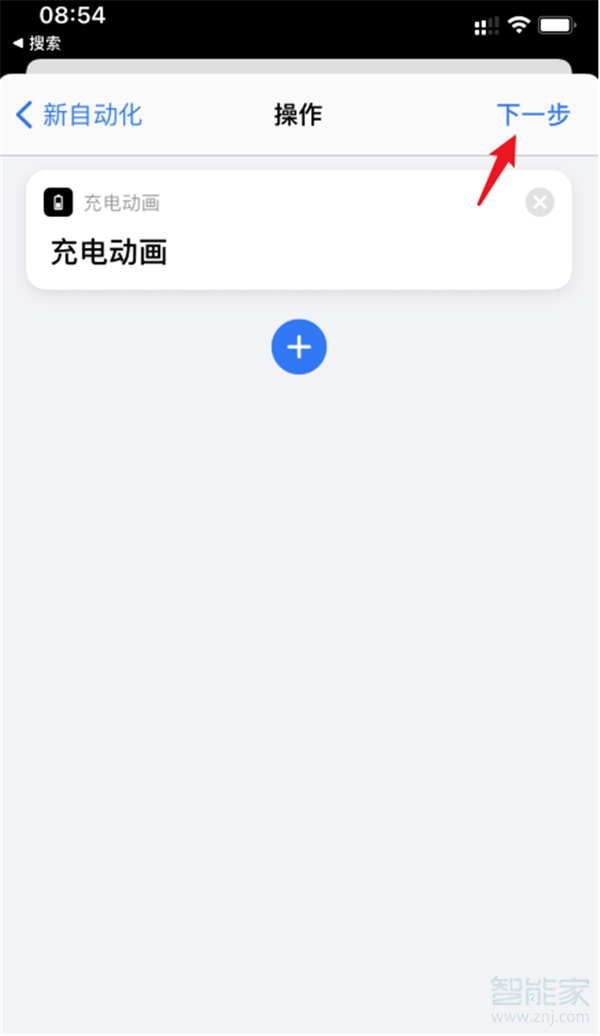
Task: Remove the 充电动画 action
Action: (540, 202)
